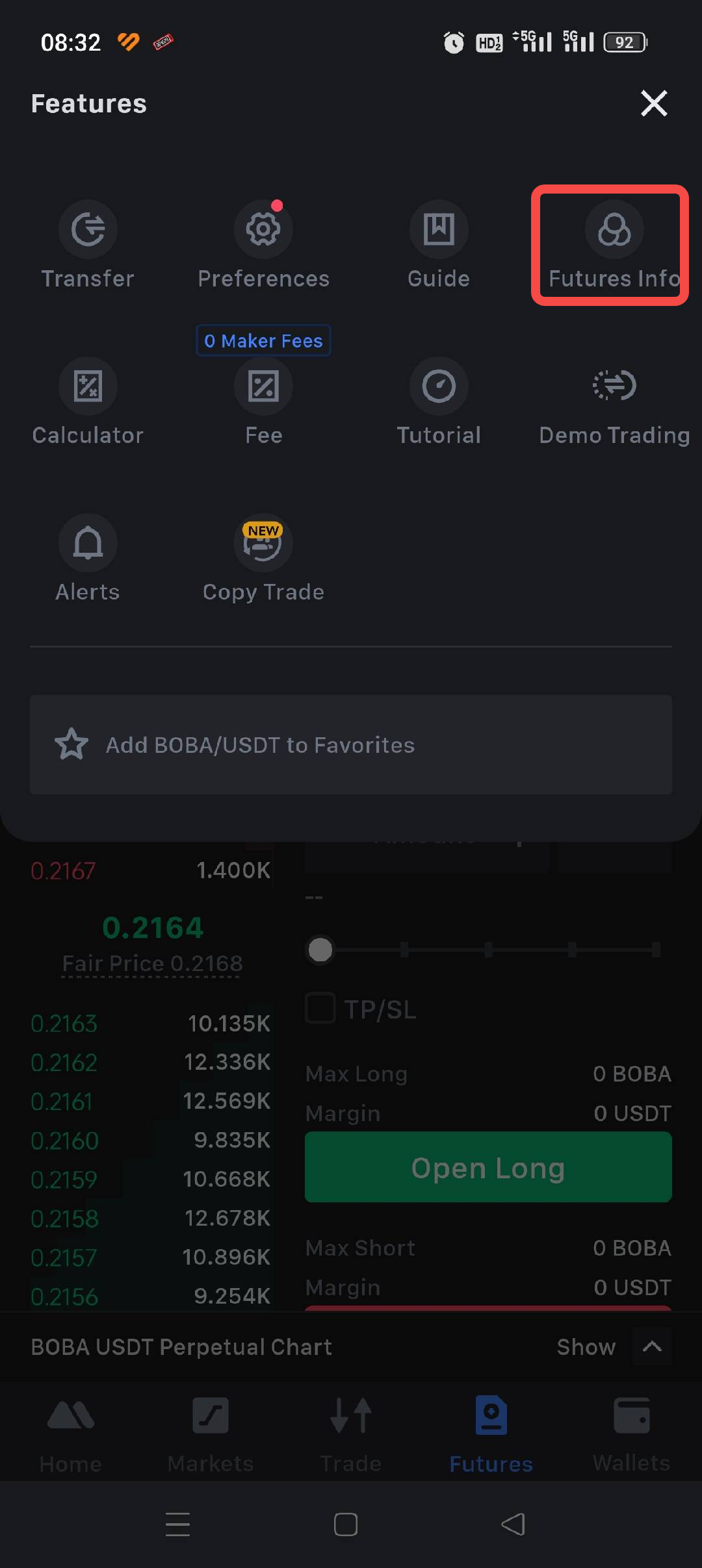This screenshot has height=1568, width=702.
Task: Close the Features panel
Action: click(x=653, y=103)
